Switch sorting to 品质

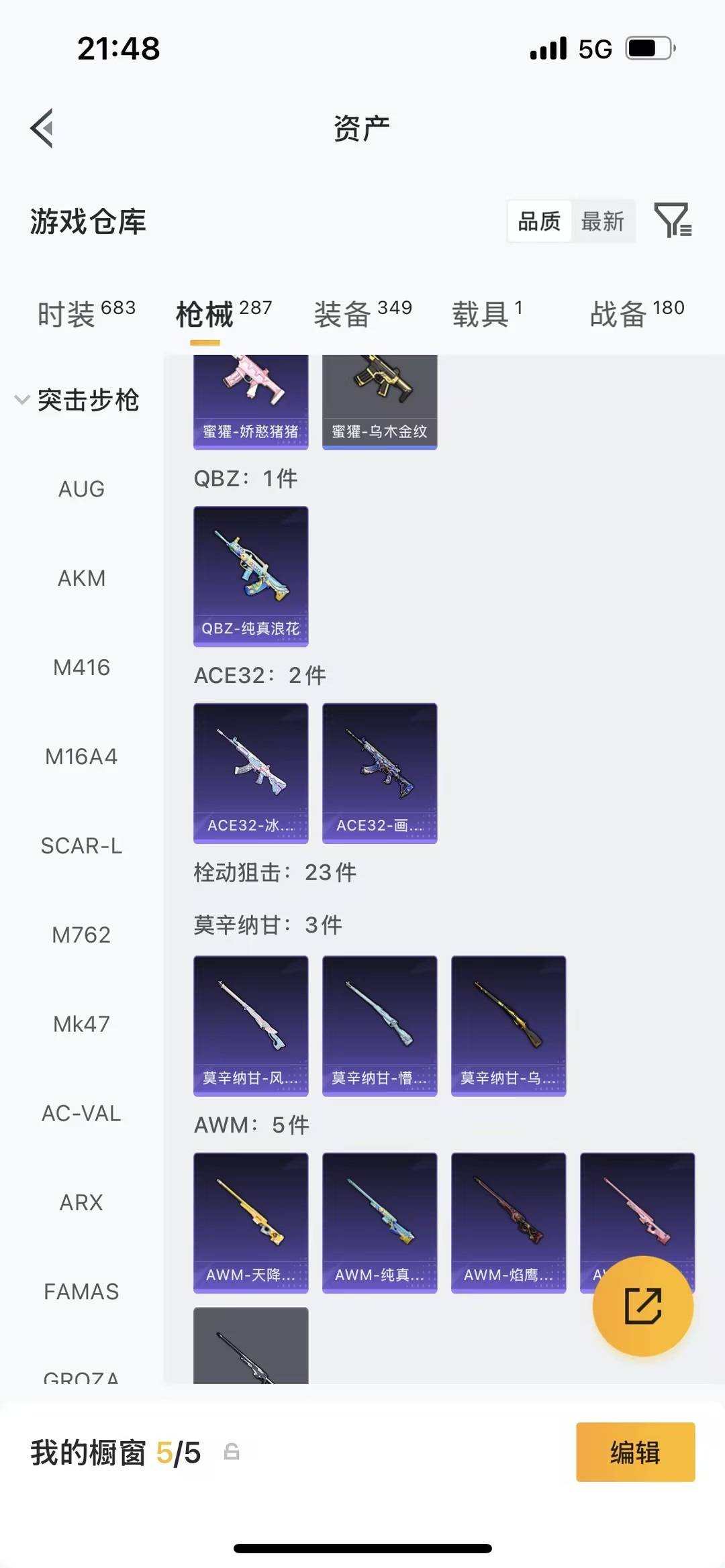[x=538, y=221]
